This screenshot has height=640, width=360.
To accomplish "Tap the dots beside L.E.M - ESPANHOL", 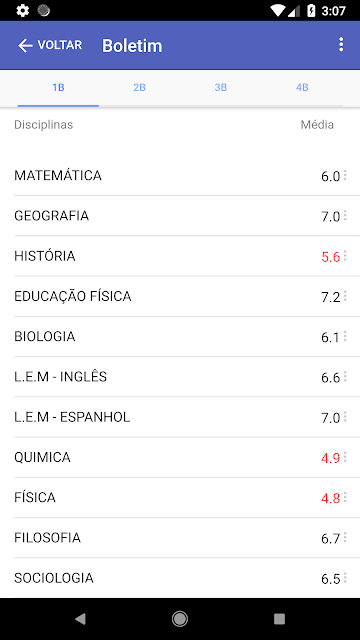I will coord(345,417).
